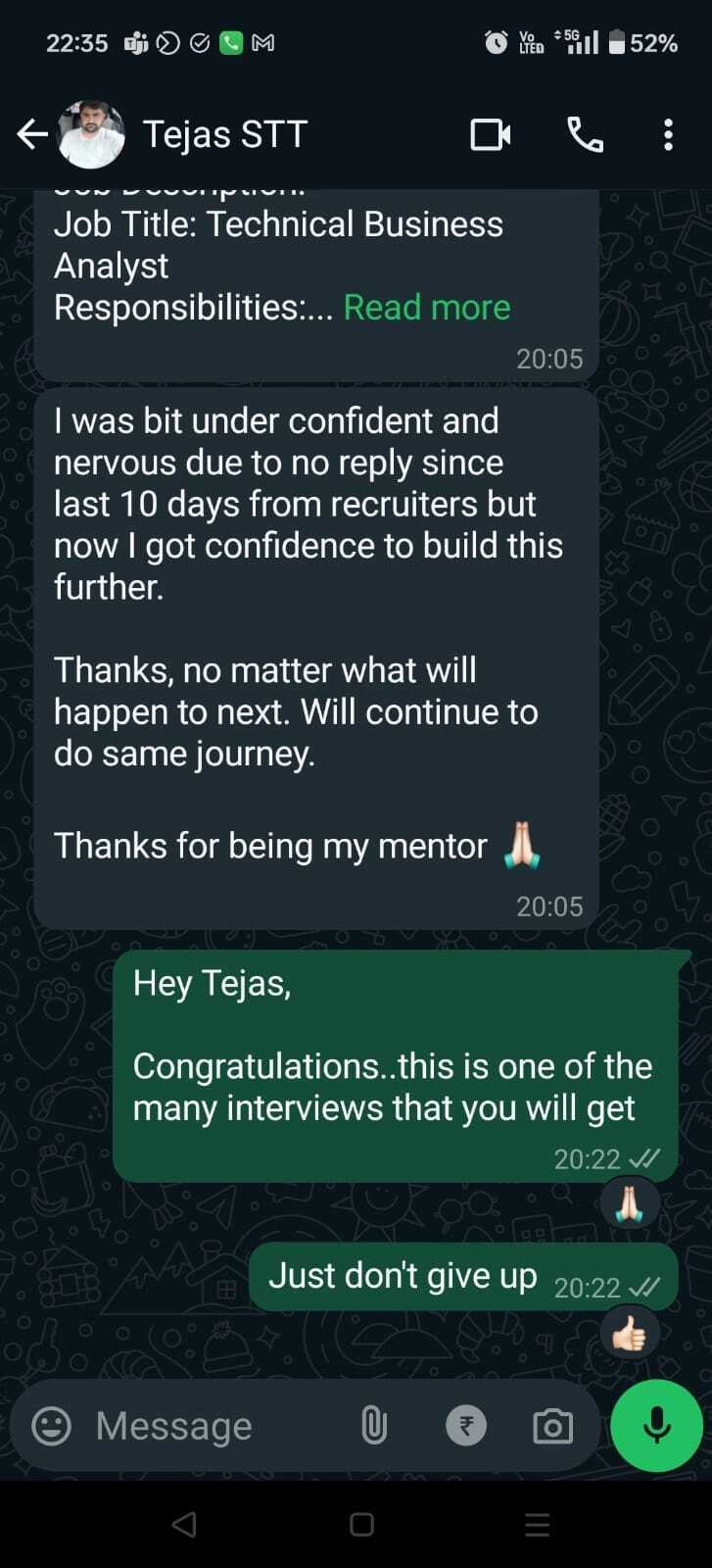Viewport: 712px width, 1568px height.
Task: Tap the green microphone voice message button
Action: 654,1426
